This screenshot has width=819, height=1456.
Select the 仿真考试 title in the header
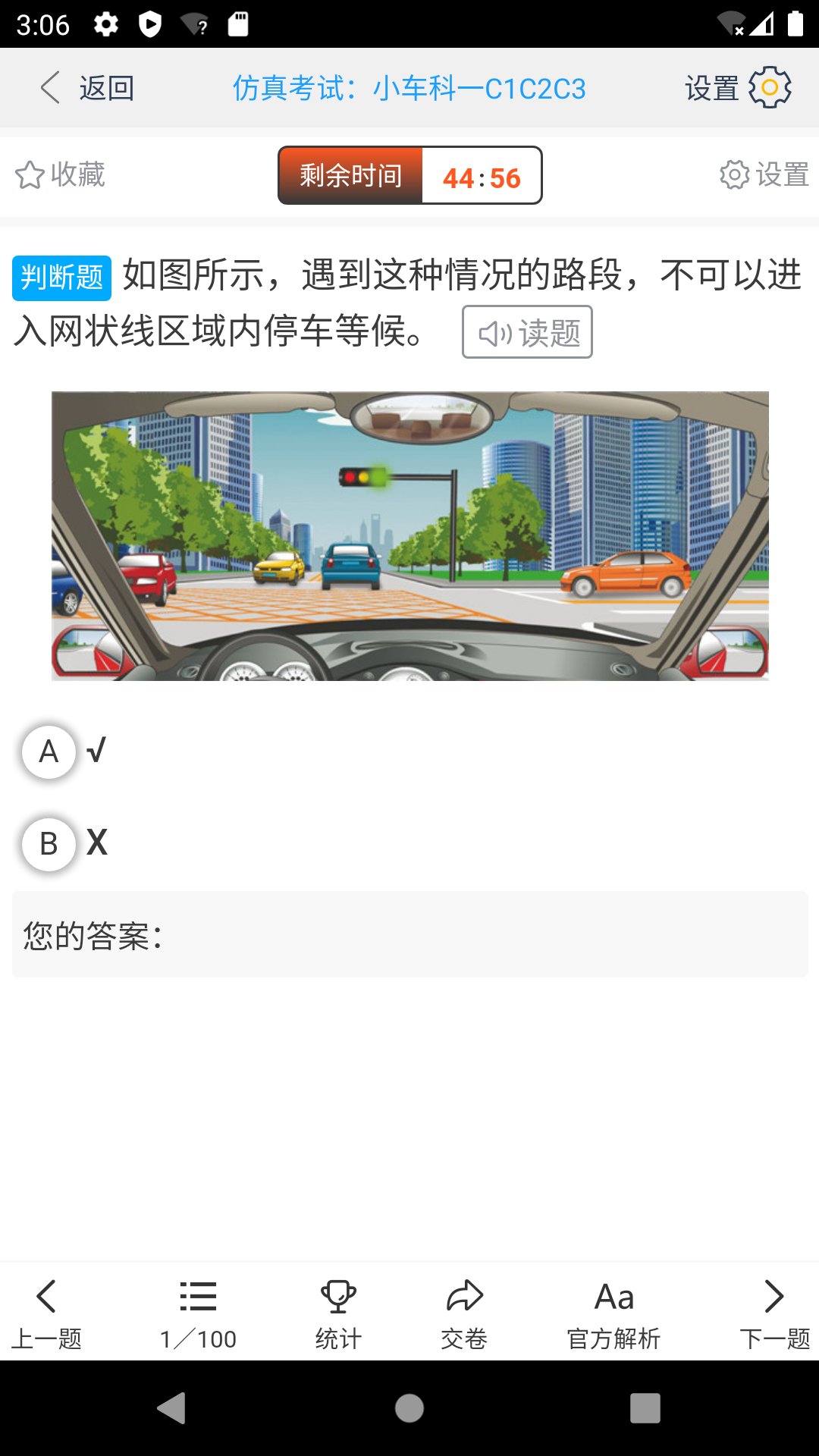409,87
